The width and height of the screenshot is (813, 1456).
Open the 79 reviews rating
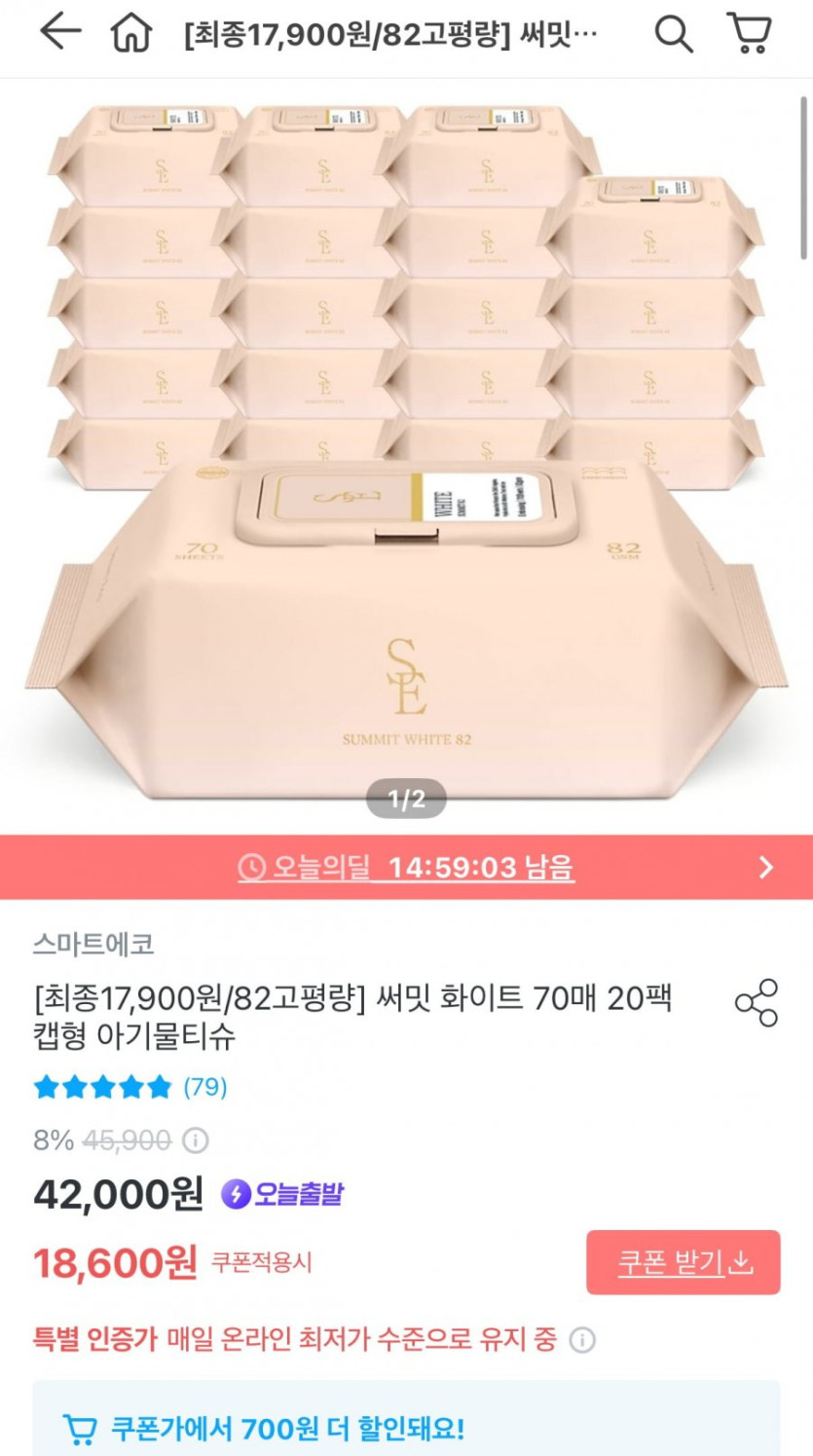(130, 1087)
